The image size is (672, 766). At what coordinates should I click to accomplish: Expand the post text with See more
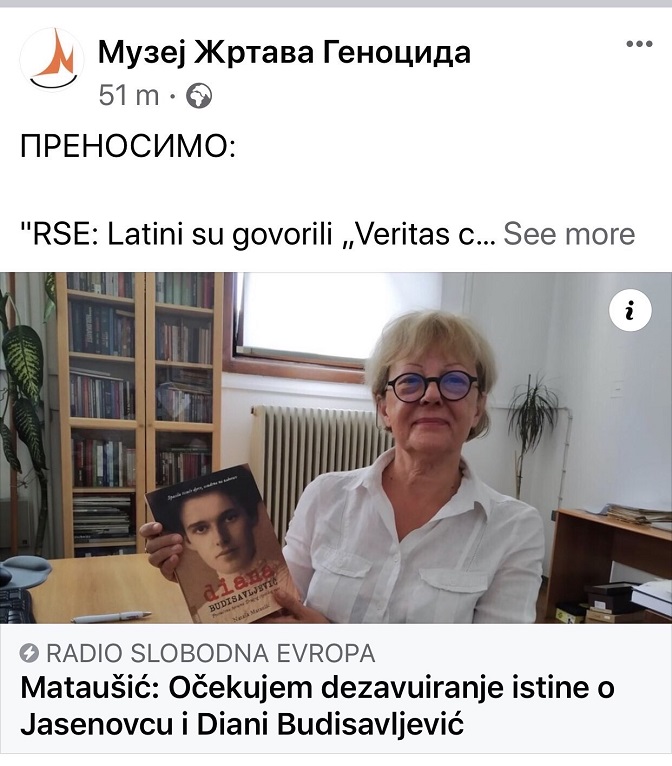click(x=568, y=234)
